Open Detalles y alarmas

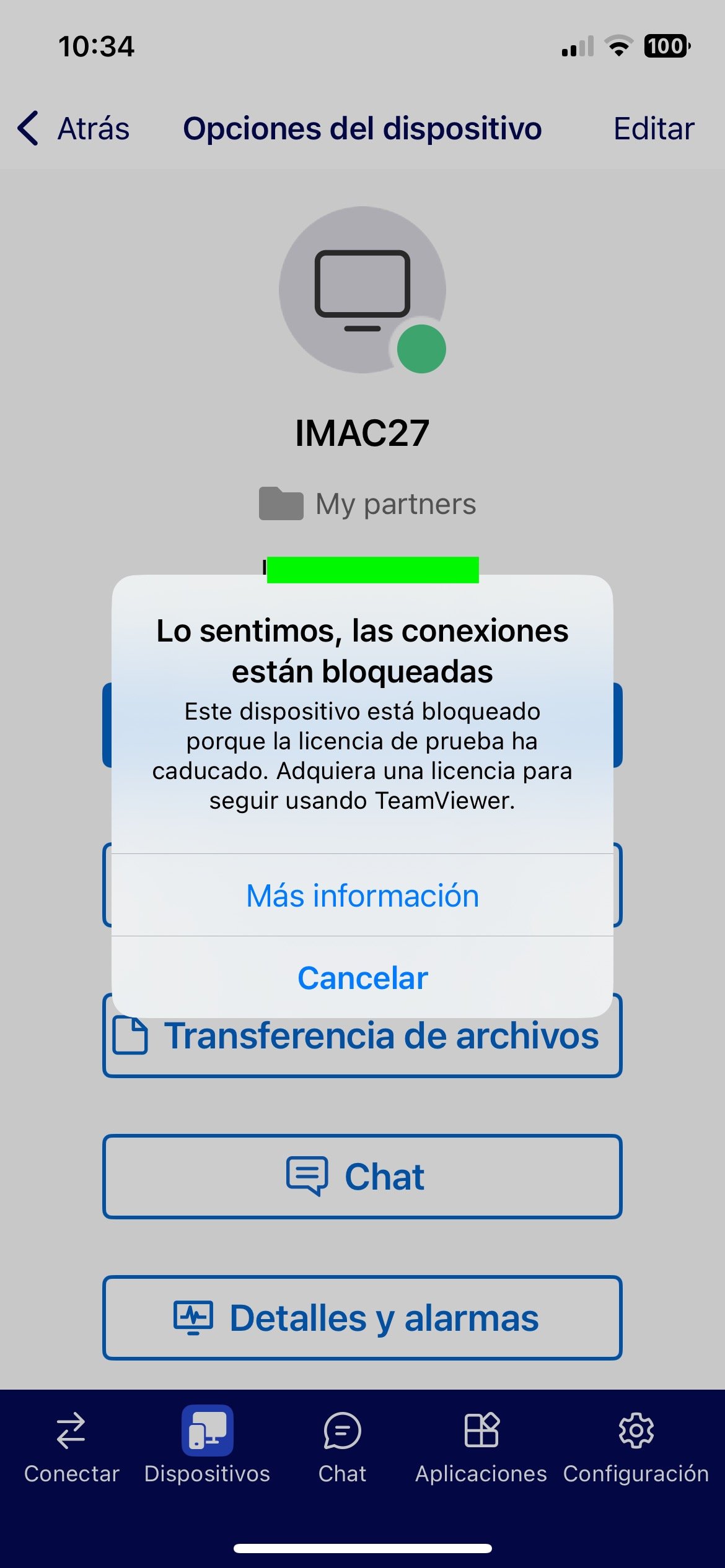[x=362, y=1318]
